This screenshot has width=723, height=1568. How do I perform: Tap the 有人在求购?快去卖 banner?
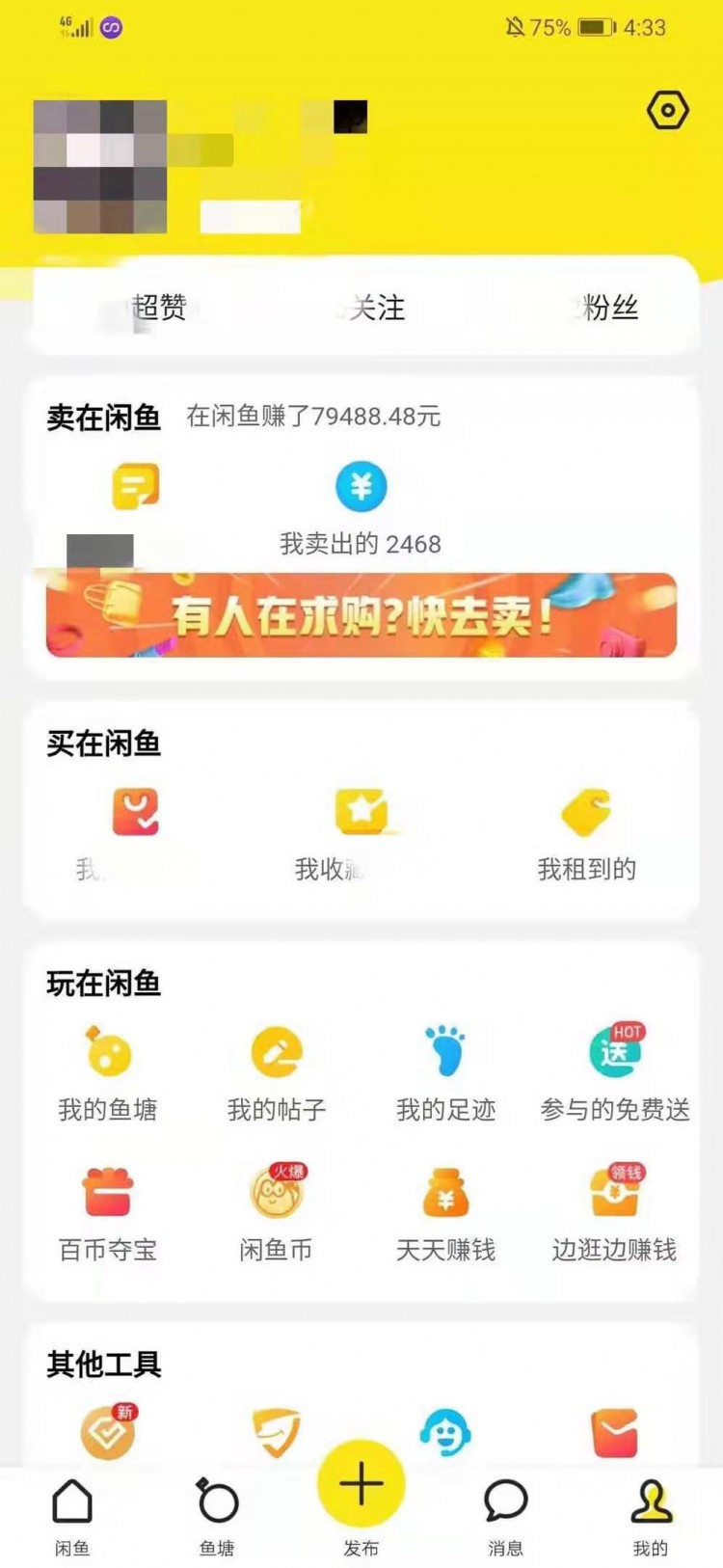[x=361, y=615]
